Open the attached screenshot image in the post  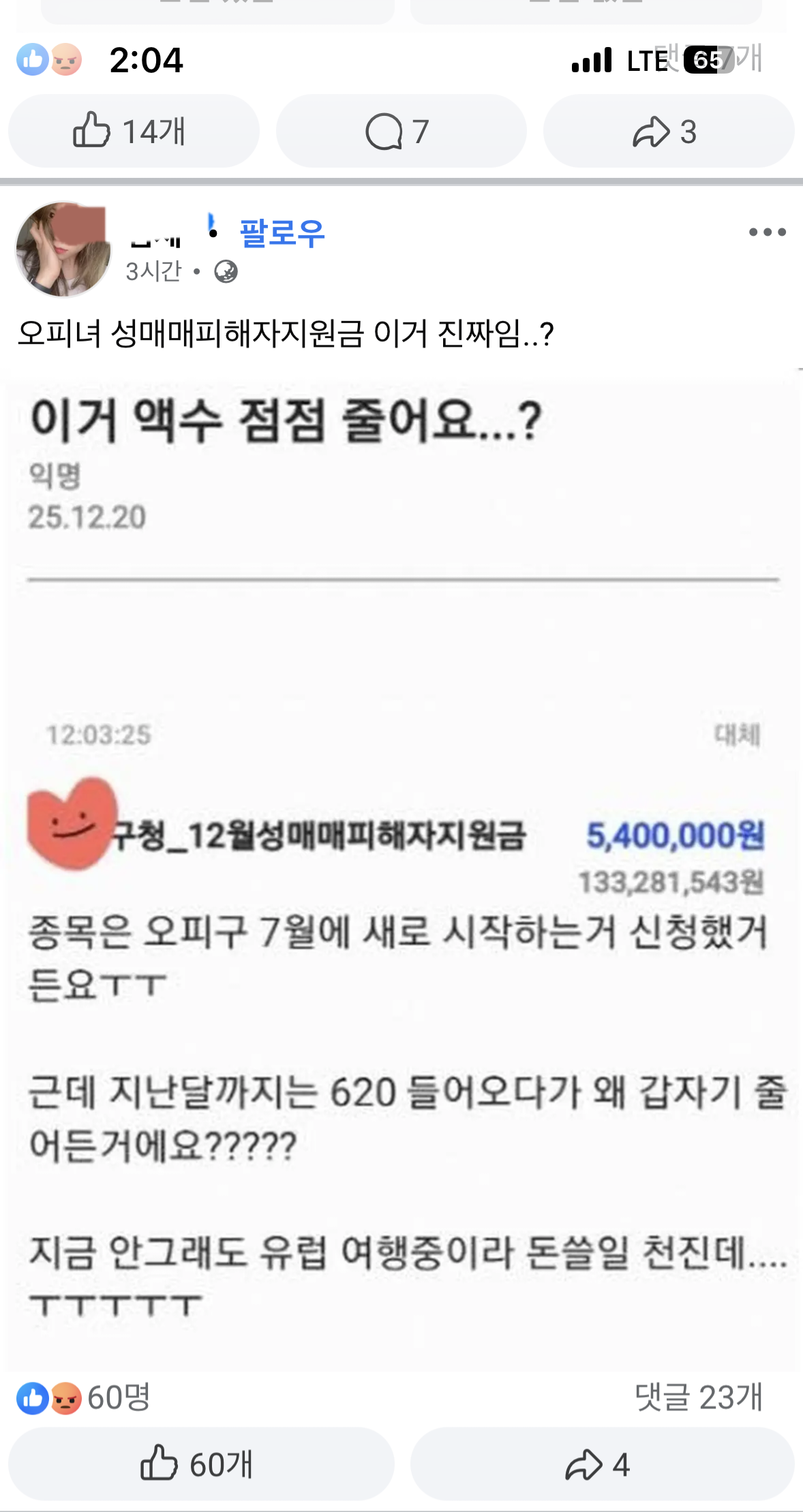[x=402, y=872]
